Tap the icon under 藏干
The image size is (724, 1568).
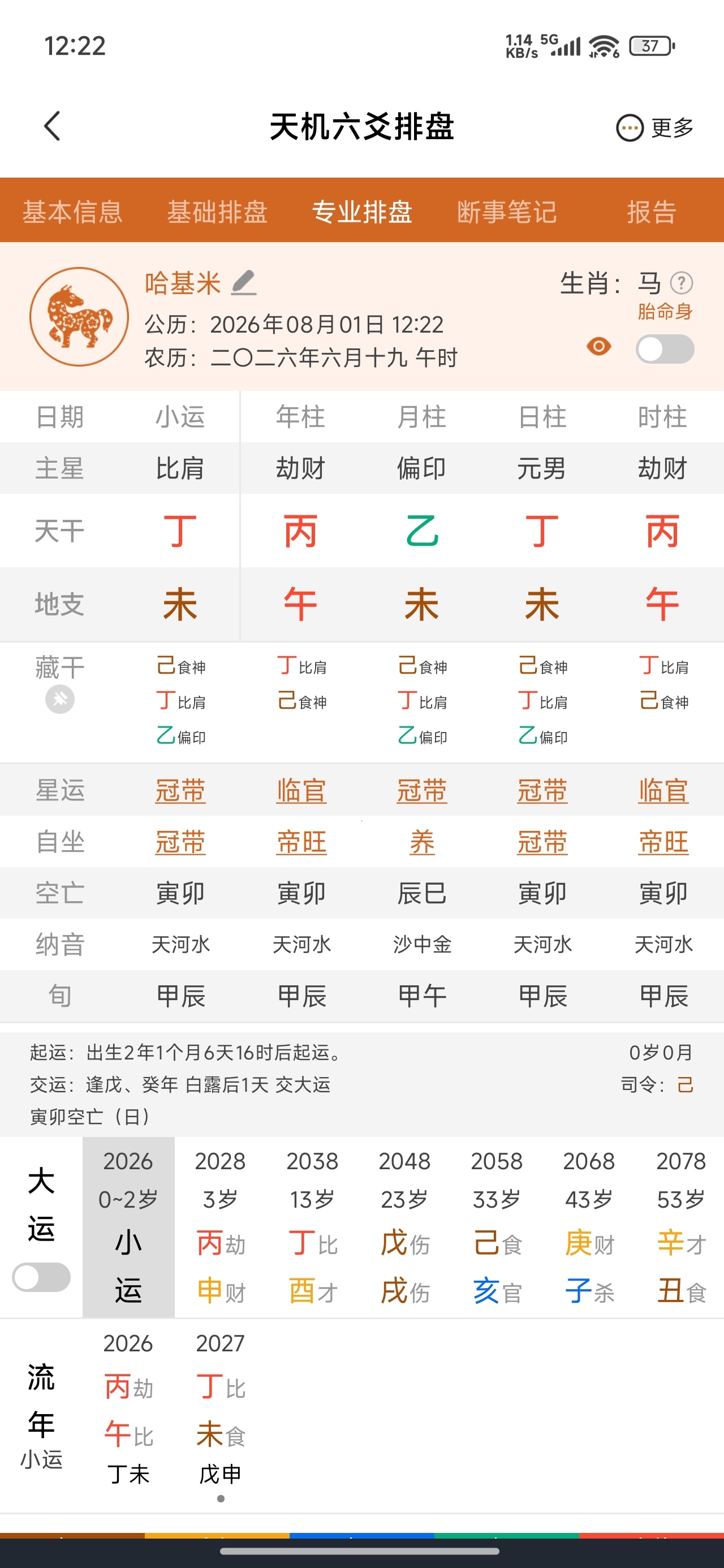[x=60, y=699]
